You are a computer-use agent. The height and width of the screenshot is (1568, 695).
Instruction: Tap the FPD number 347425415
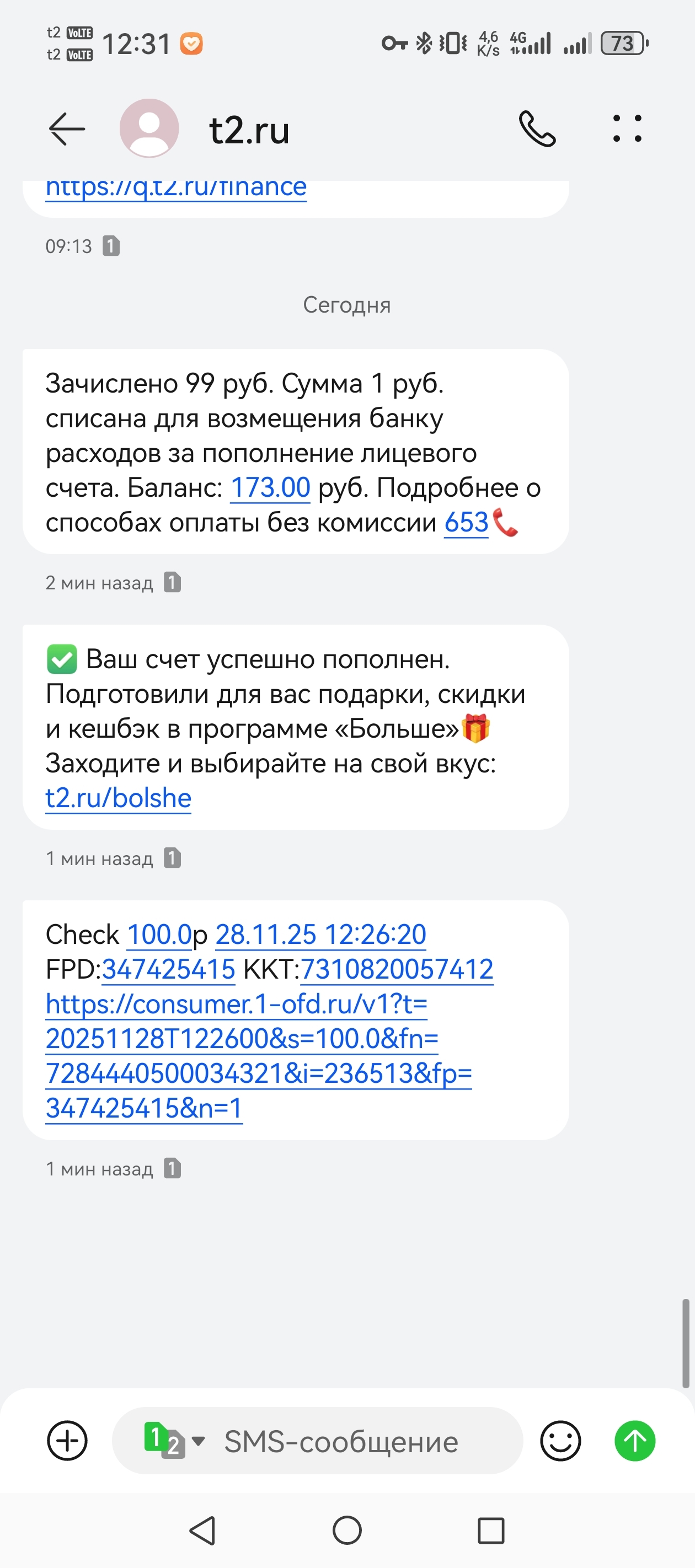point(168,969)
